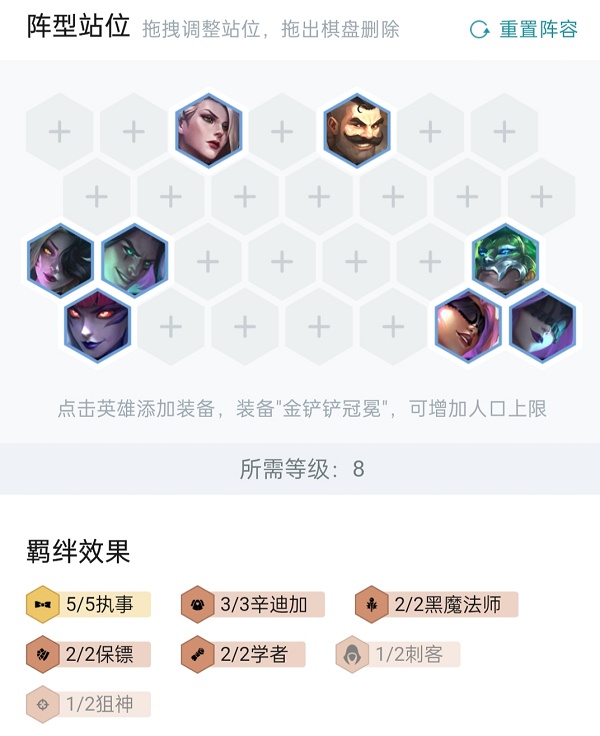Open the 2/2黑魔法师 trait chip
This screenshot has width=600, height=736.
[437, 605]
